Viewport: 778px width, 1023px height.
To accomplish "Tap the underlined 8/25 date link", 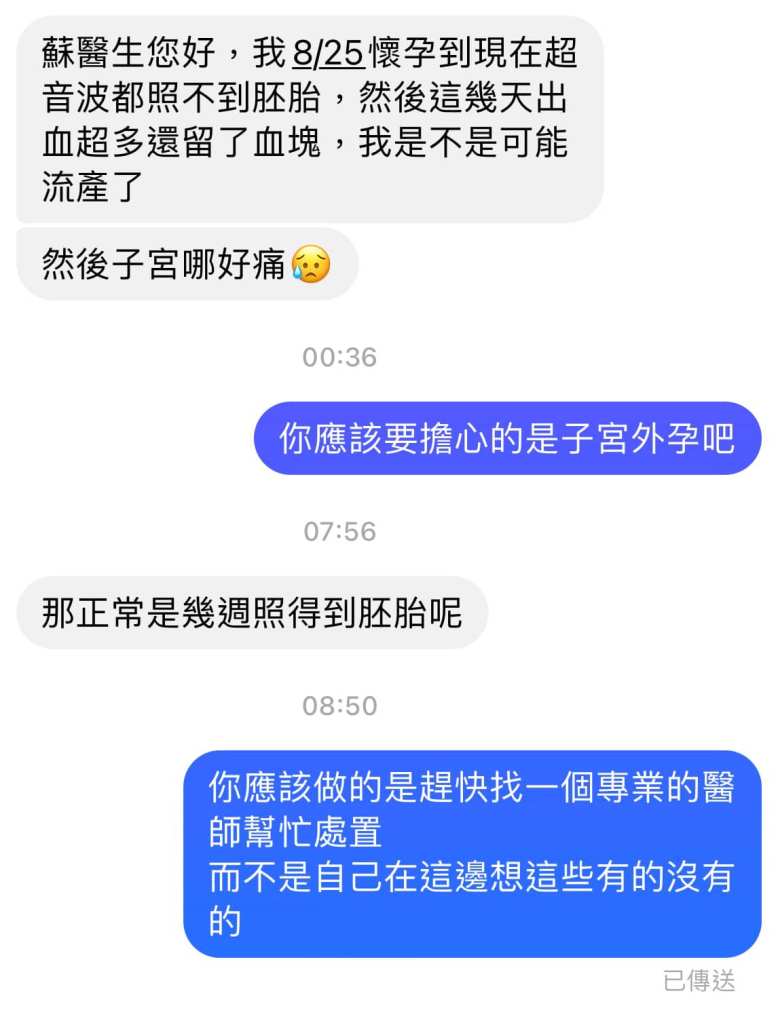I will pyautogui.click(x=329, y=51).
